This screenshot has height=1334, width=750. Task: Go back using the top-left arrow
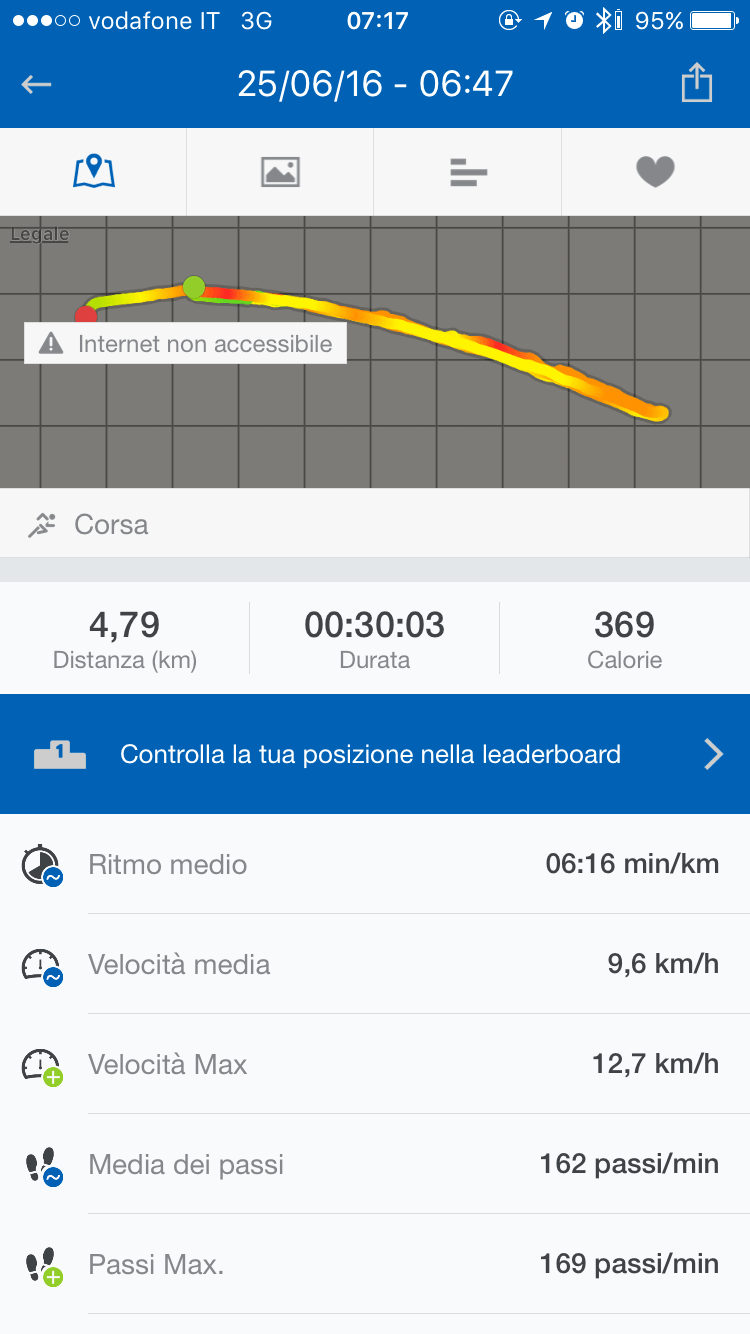coord(37,84)
